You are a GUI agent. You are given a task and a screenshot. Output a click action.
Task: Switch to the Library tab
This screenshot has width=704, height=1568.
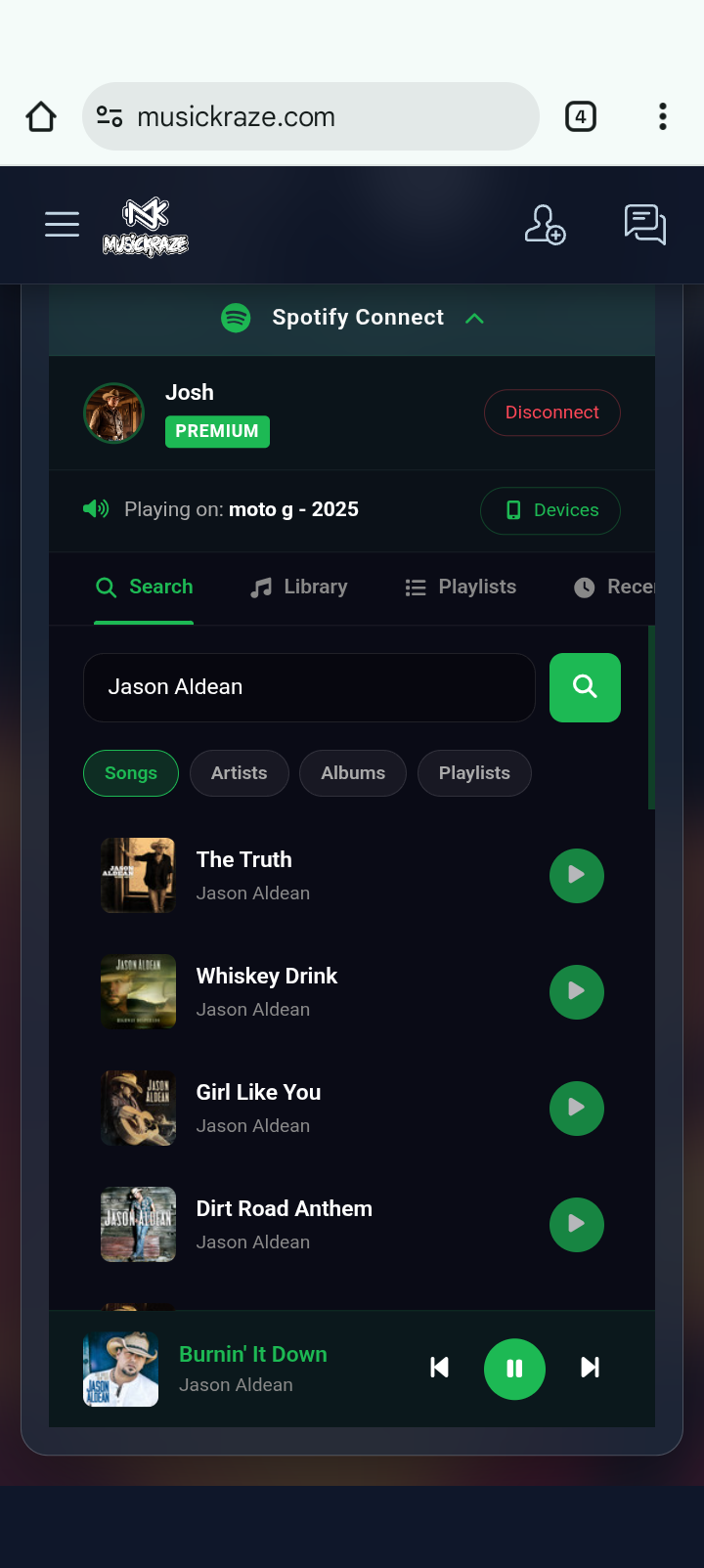point(299,587)
